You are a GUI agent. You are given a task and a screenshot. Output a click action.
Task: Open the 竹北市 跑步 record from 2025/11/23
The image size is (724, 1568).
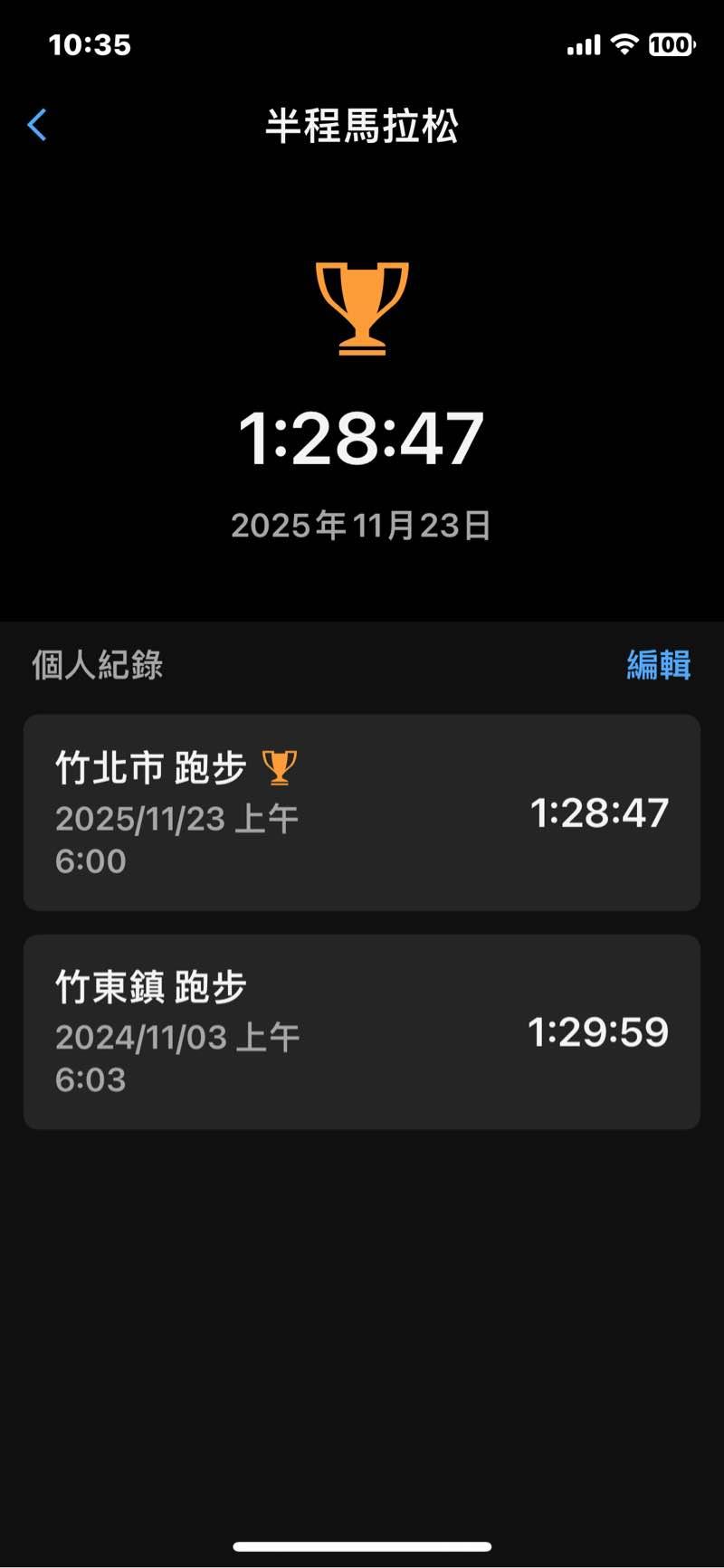point(361,813)
